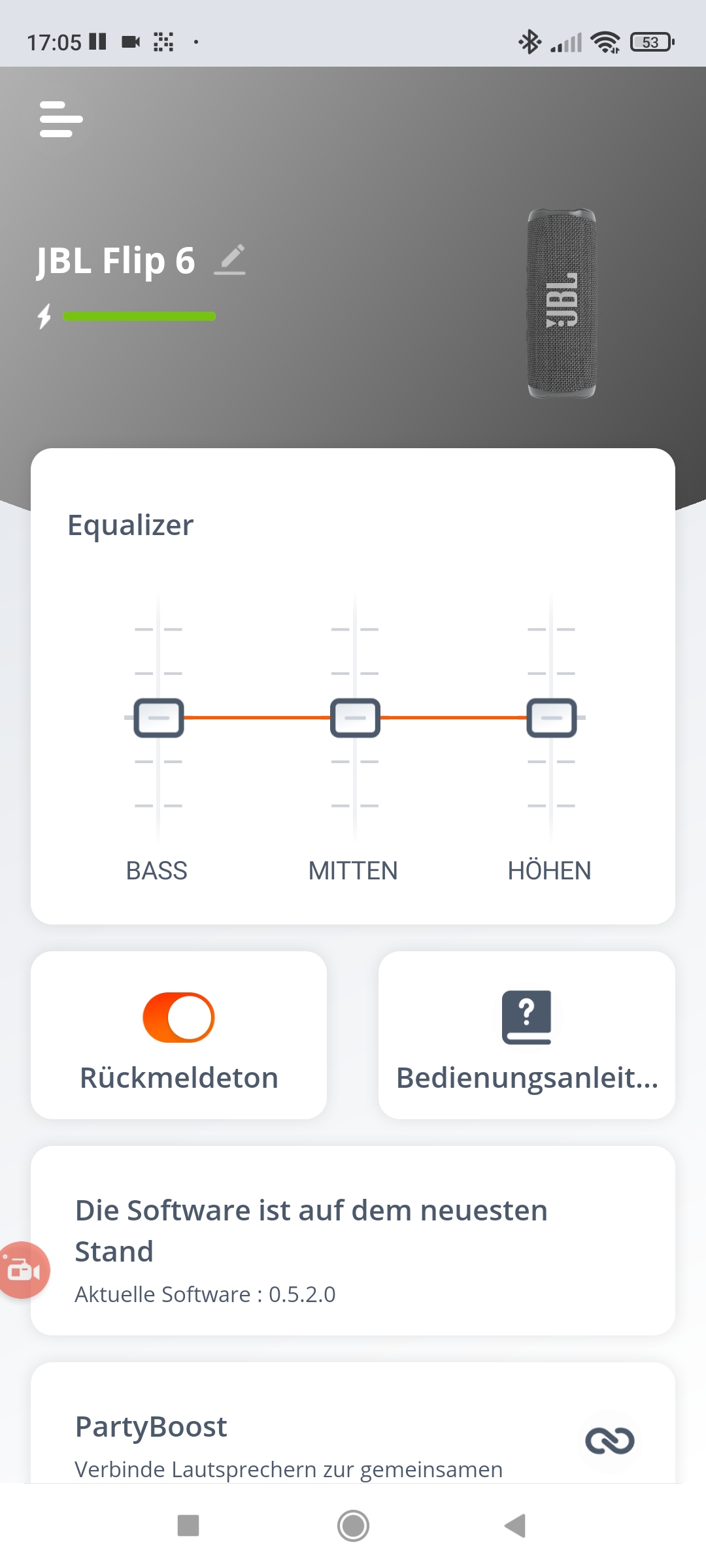Viewport: 706px width, 1568px height.
Task: Tap the BASS equalizer slider handle
Action: [x=159, y=718]
